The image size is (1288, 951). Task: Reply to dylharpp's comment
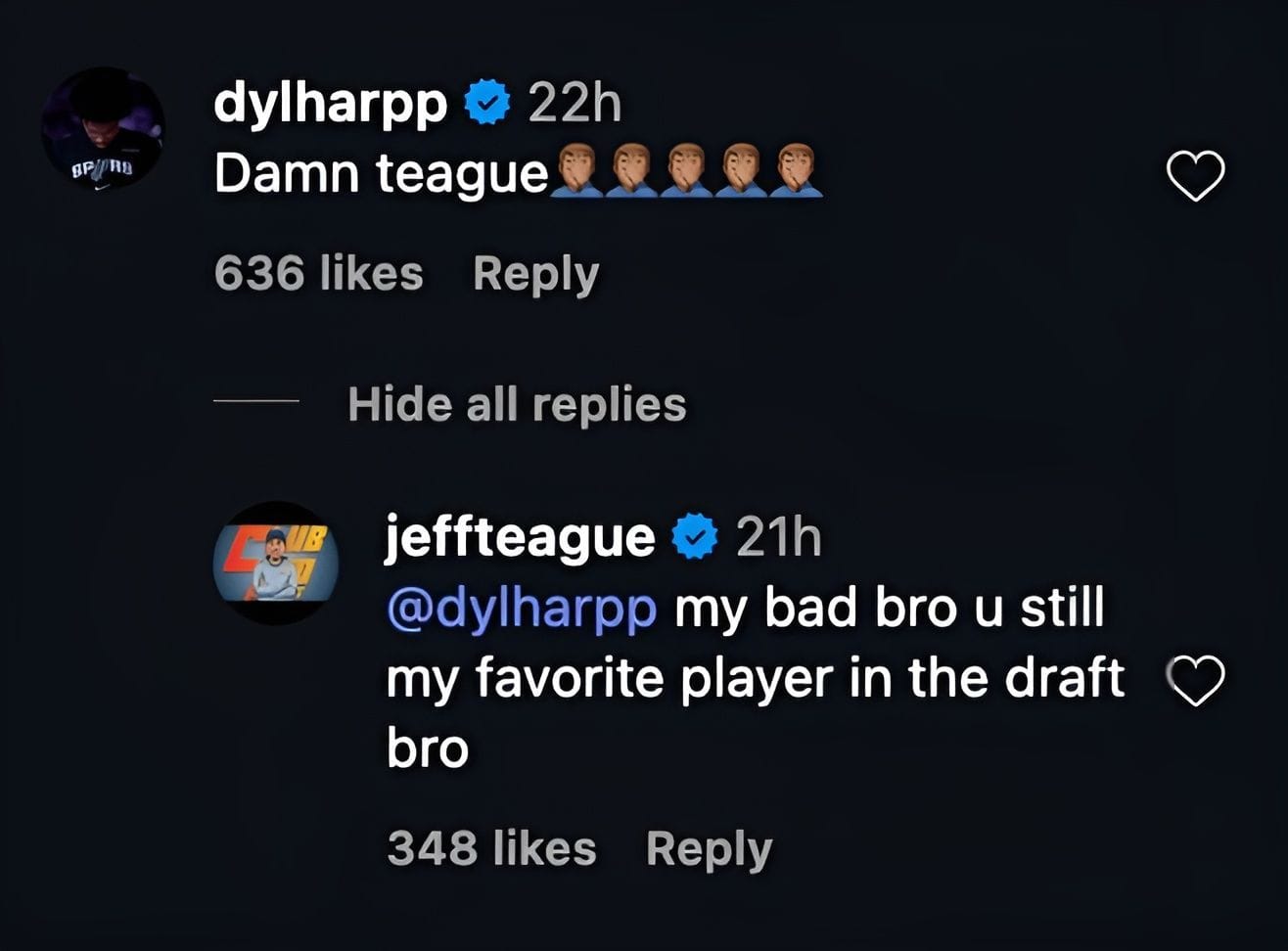(535, 273)
